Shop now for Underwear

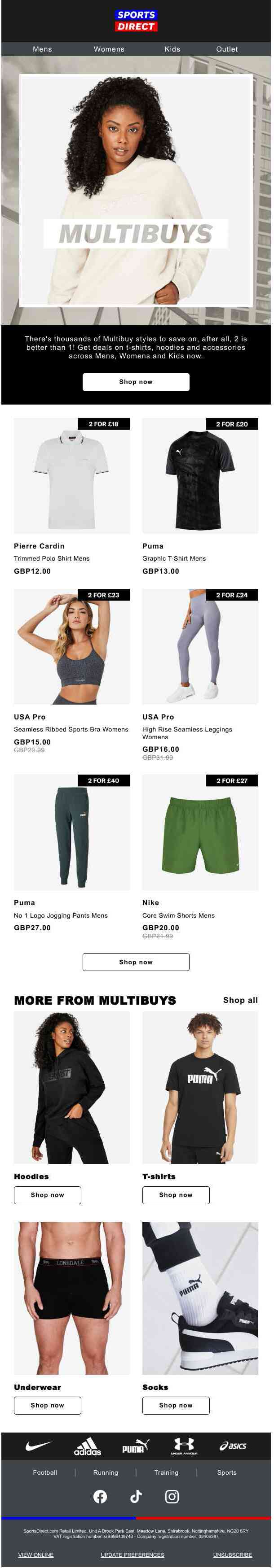tap(48, 1406)
